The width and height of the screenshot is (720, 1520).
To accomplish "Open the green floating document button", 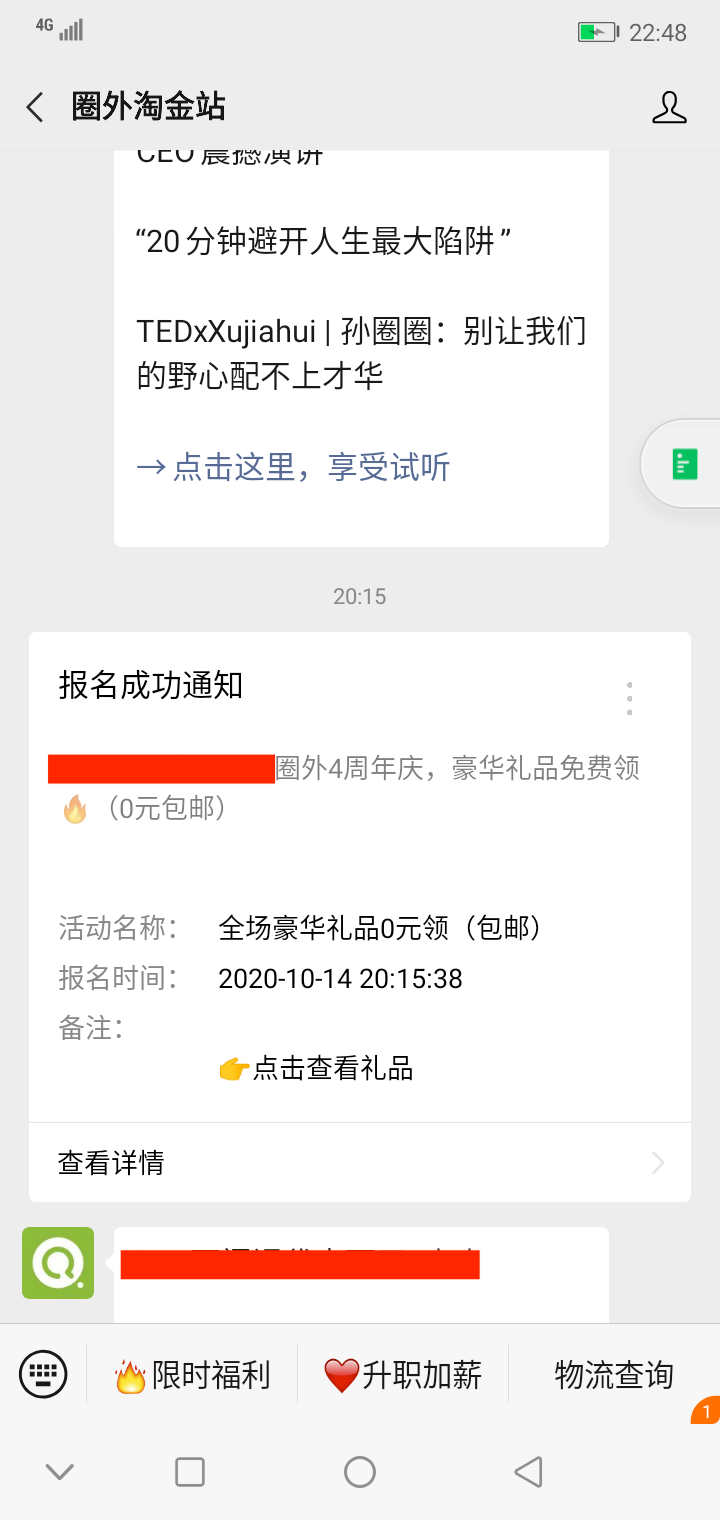I will (684, 464).
